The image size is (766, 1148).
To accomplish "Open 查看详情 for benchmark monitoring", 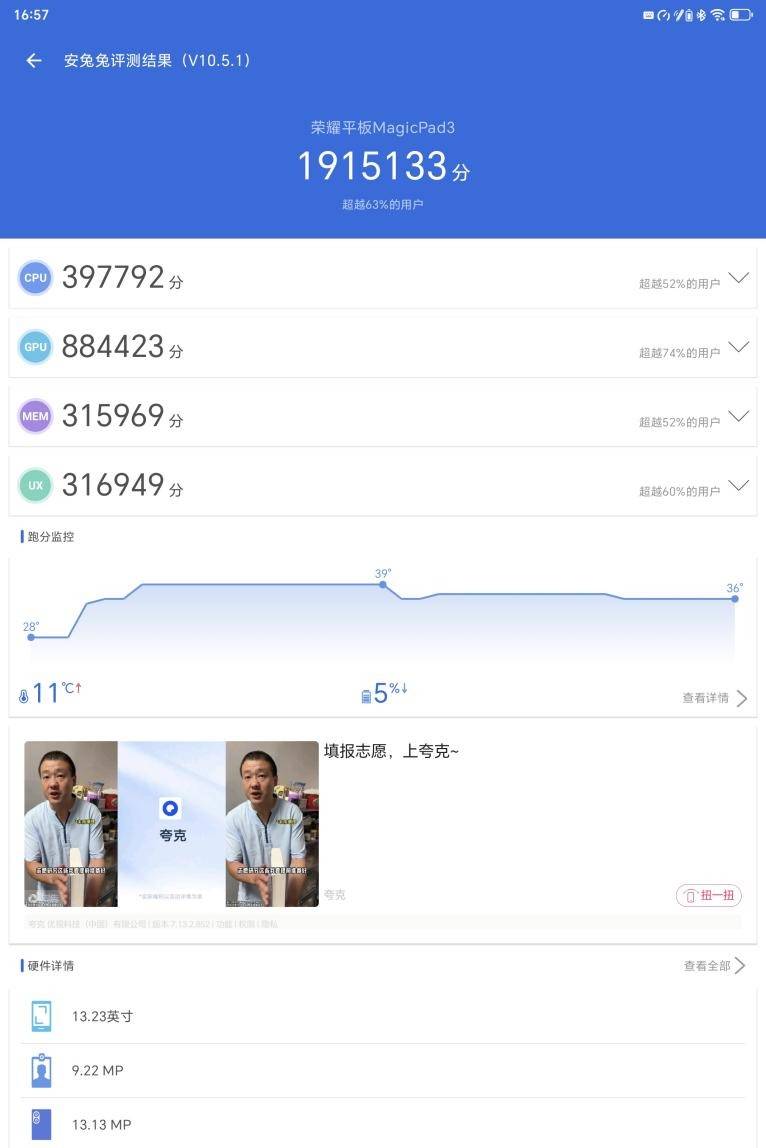I will [x=714, y=698].
